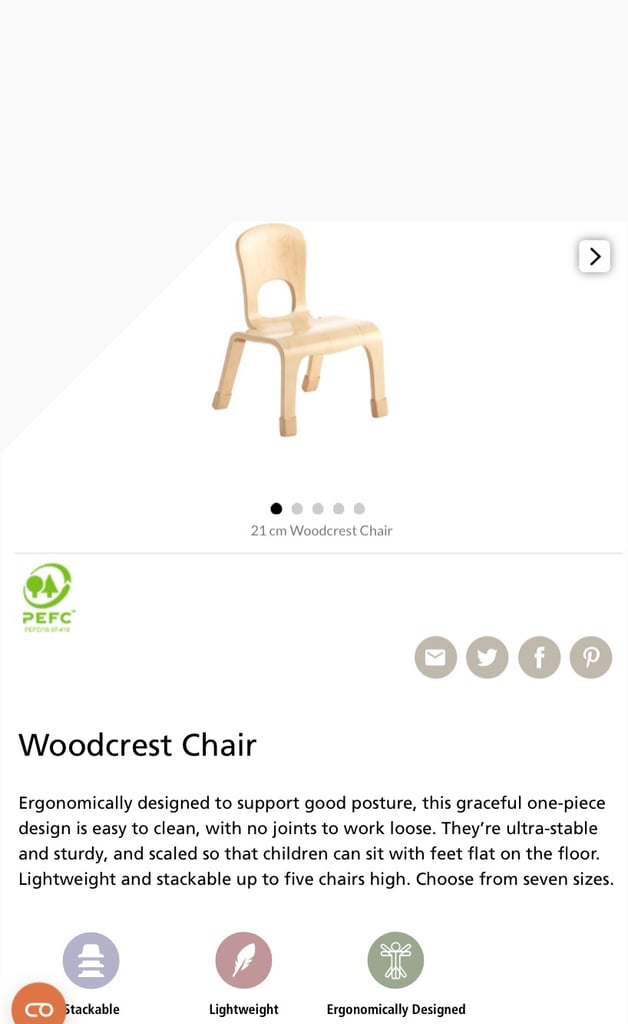Screen dimensions: 628x1024
Task: Open the orange floating chat button
Action: pos(38,1006)
